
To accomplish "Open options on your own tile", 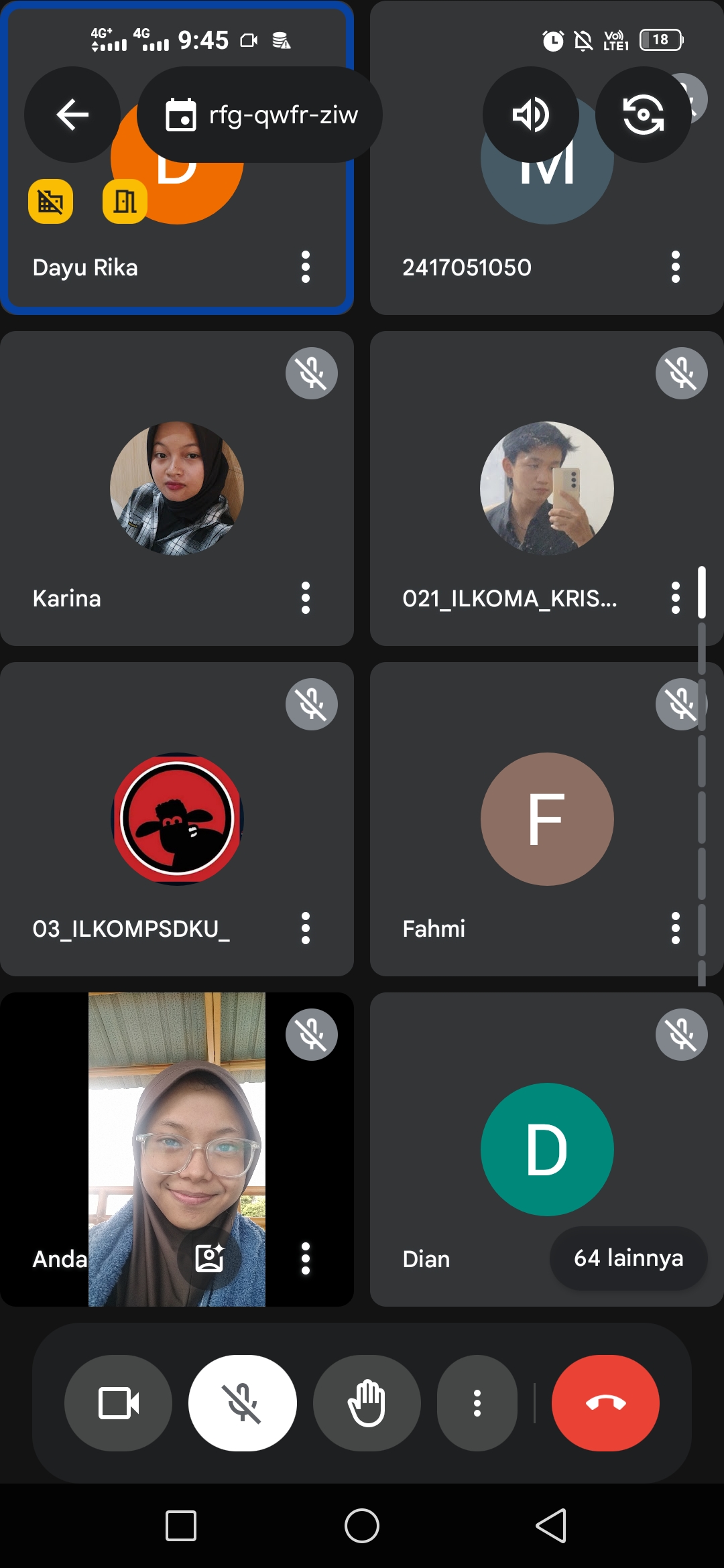I will [x=306, y=1258].
